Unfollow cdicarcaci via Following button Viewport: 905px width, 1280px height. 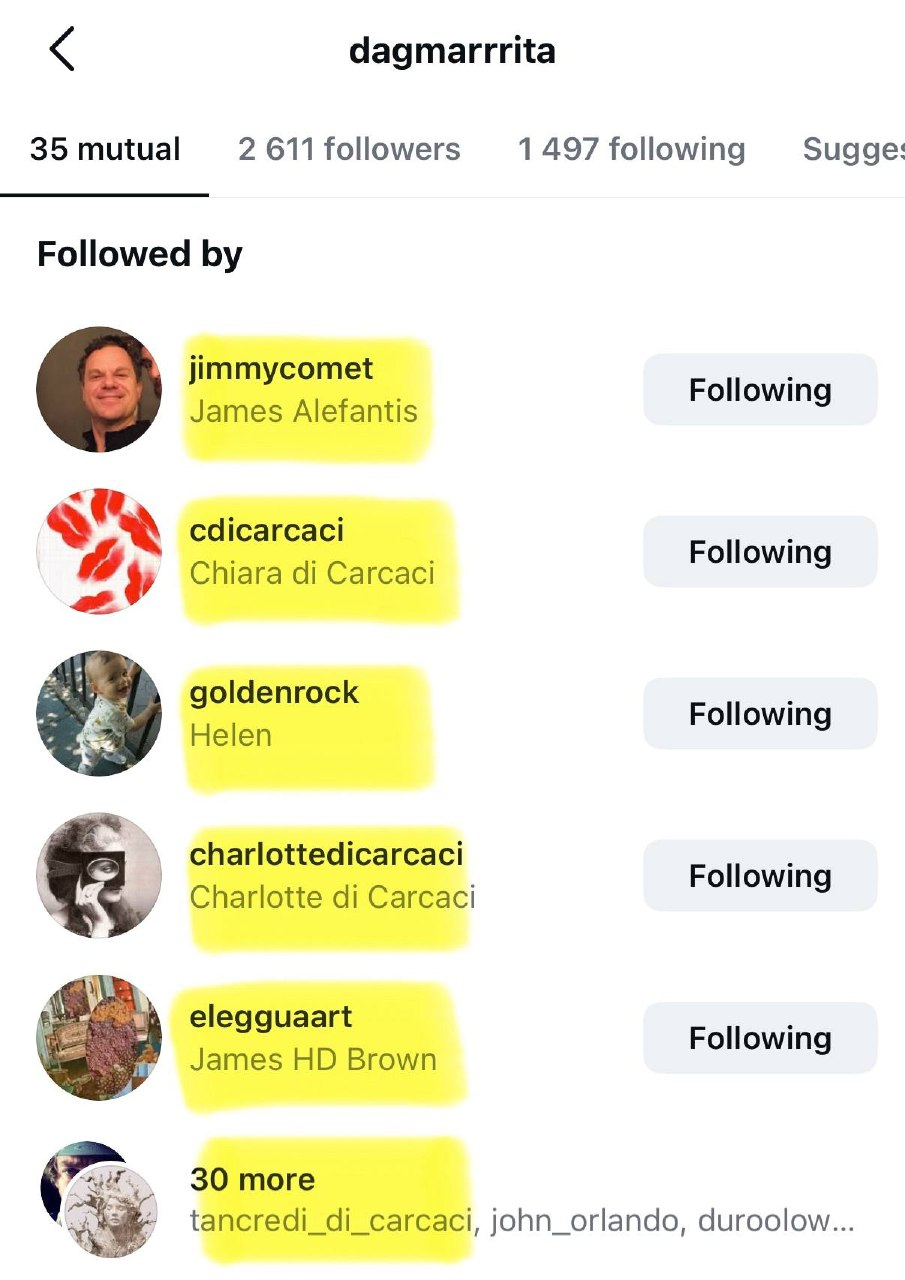[760, 552]
